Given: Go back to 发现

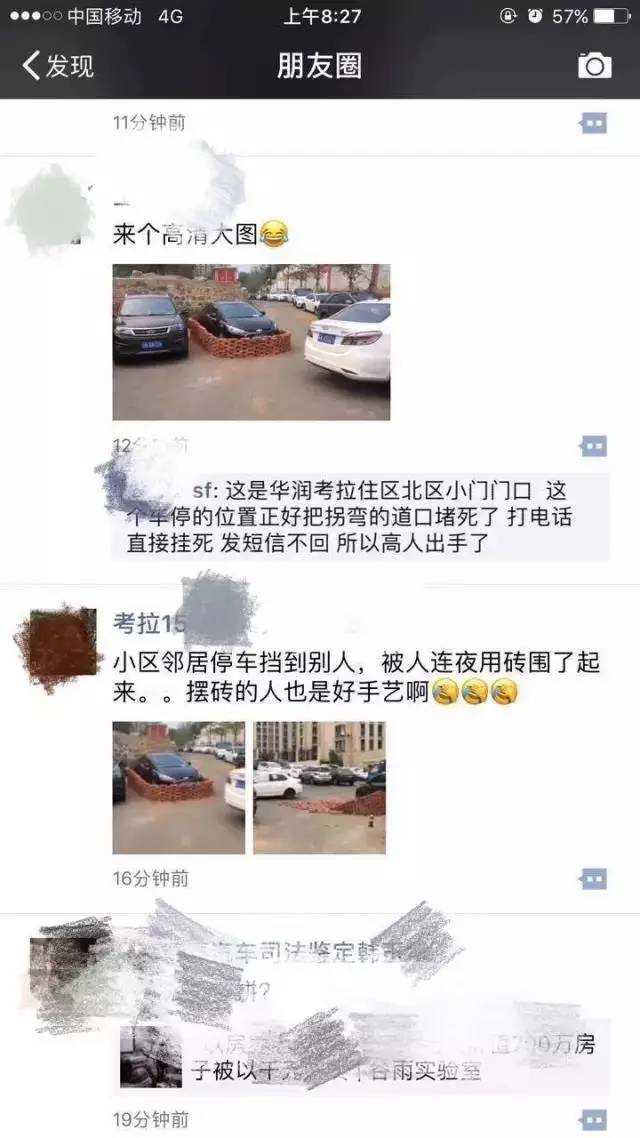Looking at the screenshot, I should click(58, 66).
